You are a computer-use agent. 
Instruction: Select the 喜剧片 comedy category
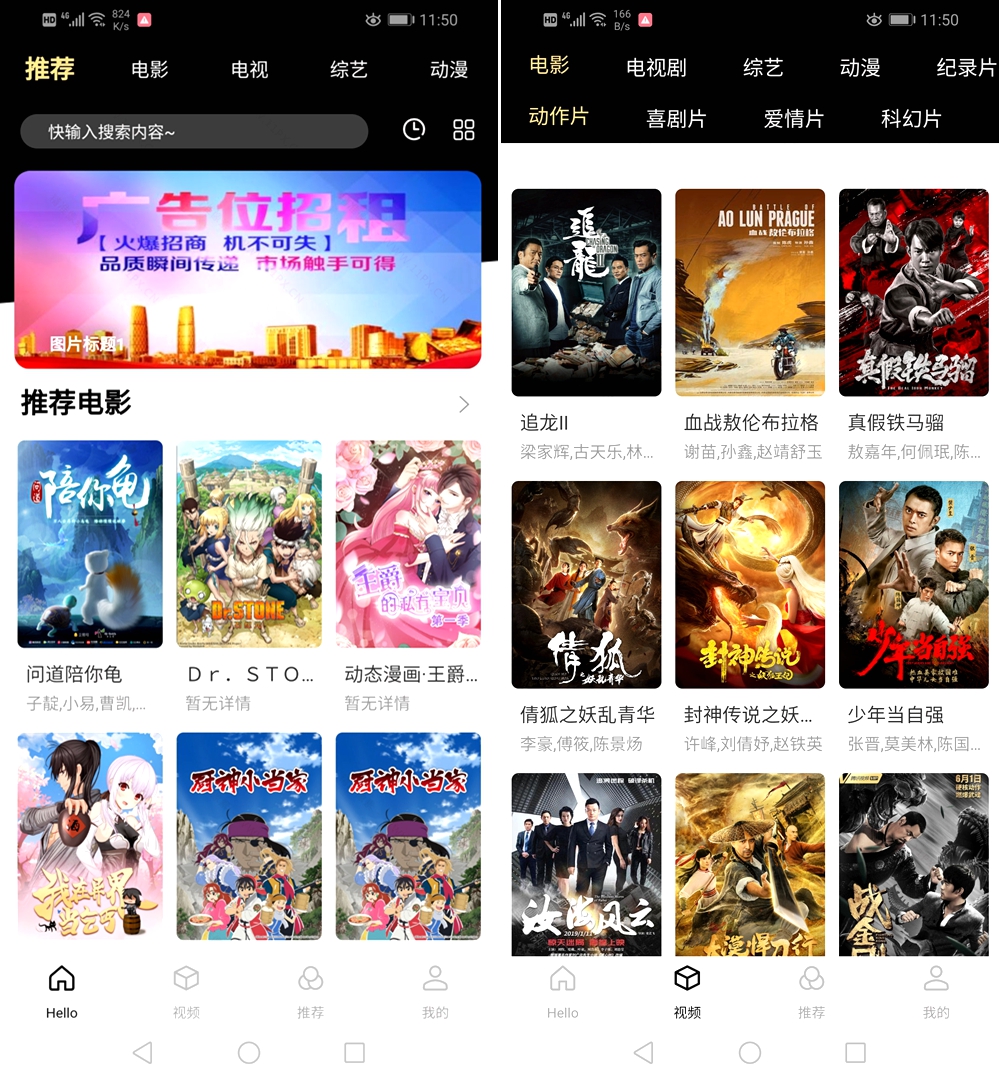(x=676, y=118)
